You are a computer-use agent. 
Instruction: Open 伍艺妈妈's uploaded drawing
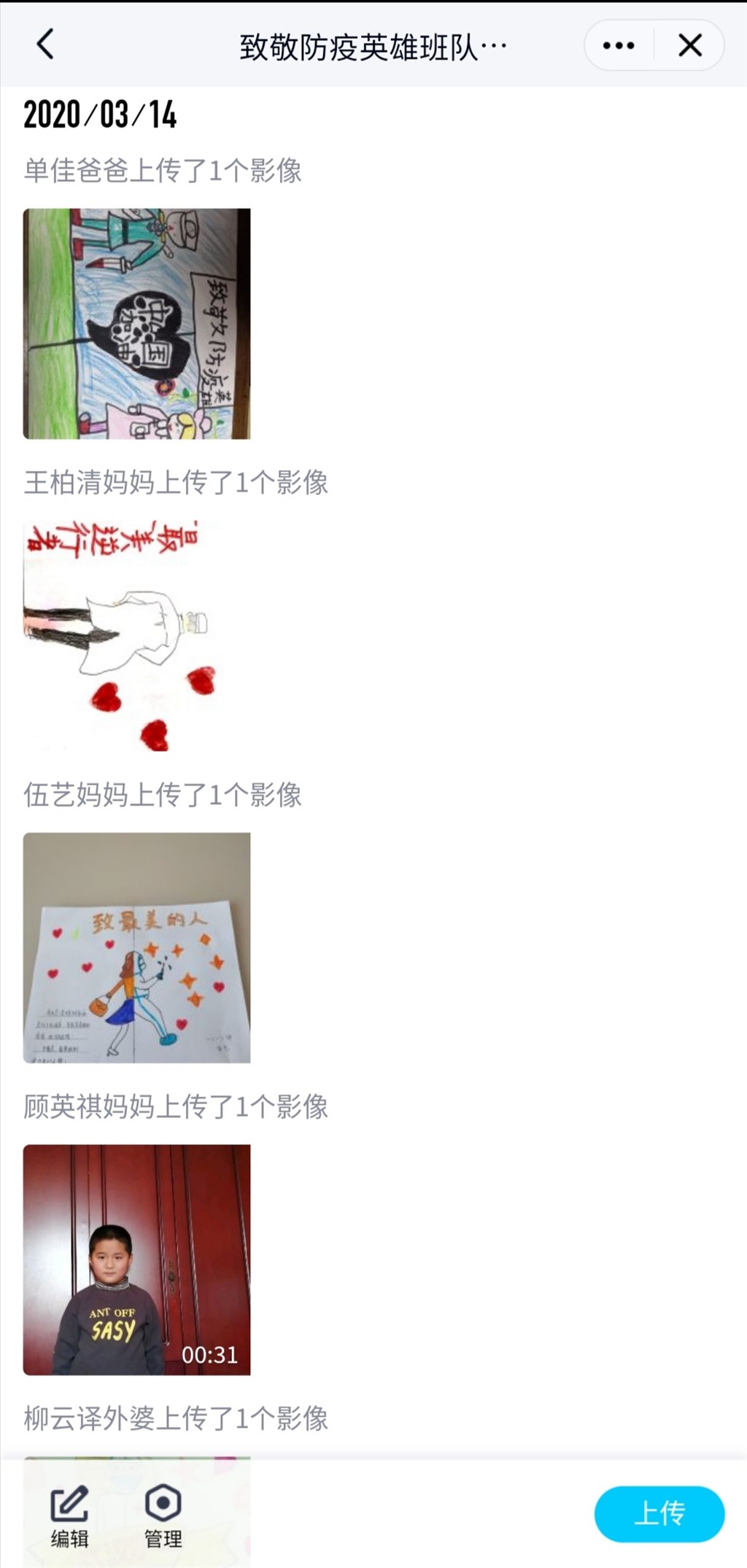click(136, 947)
